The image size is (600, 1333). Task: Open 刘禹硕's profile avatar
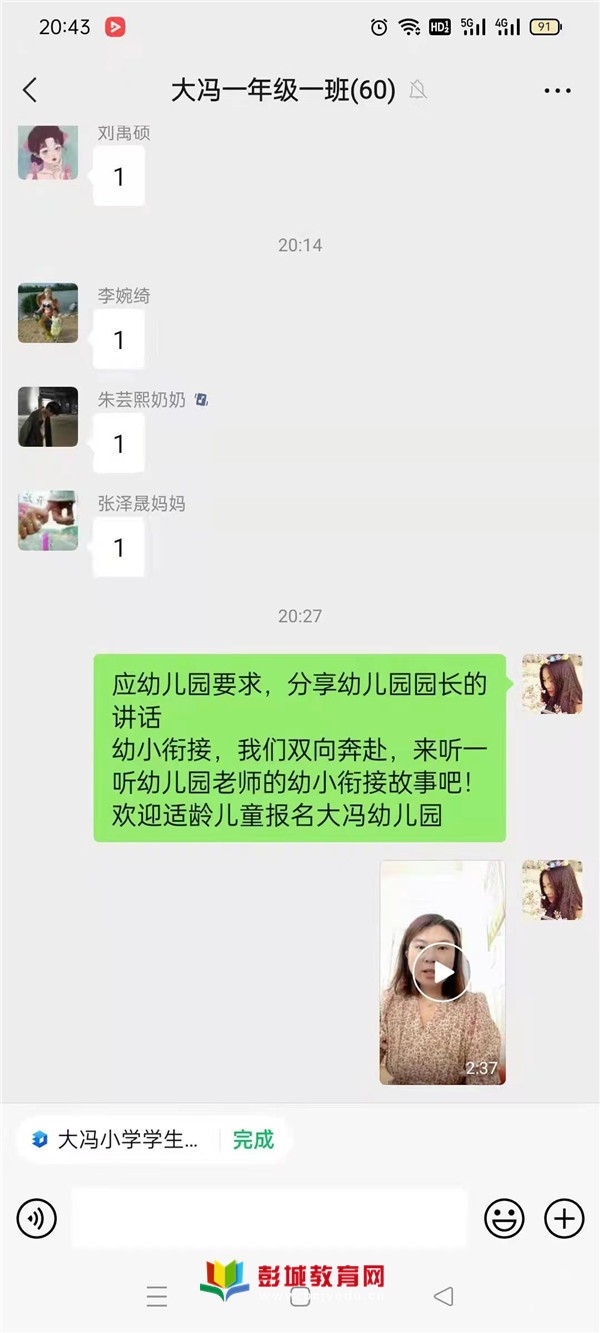[48, 152]
